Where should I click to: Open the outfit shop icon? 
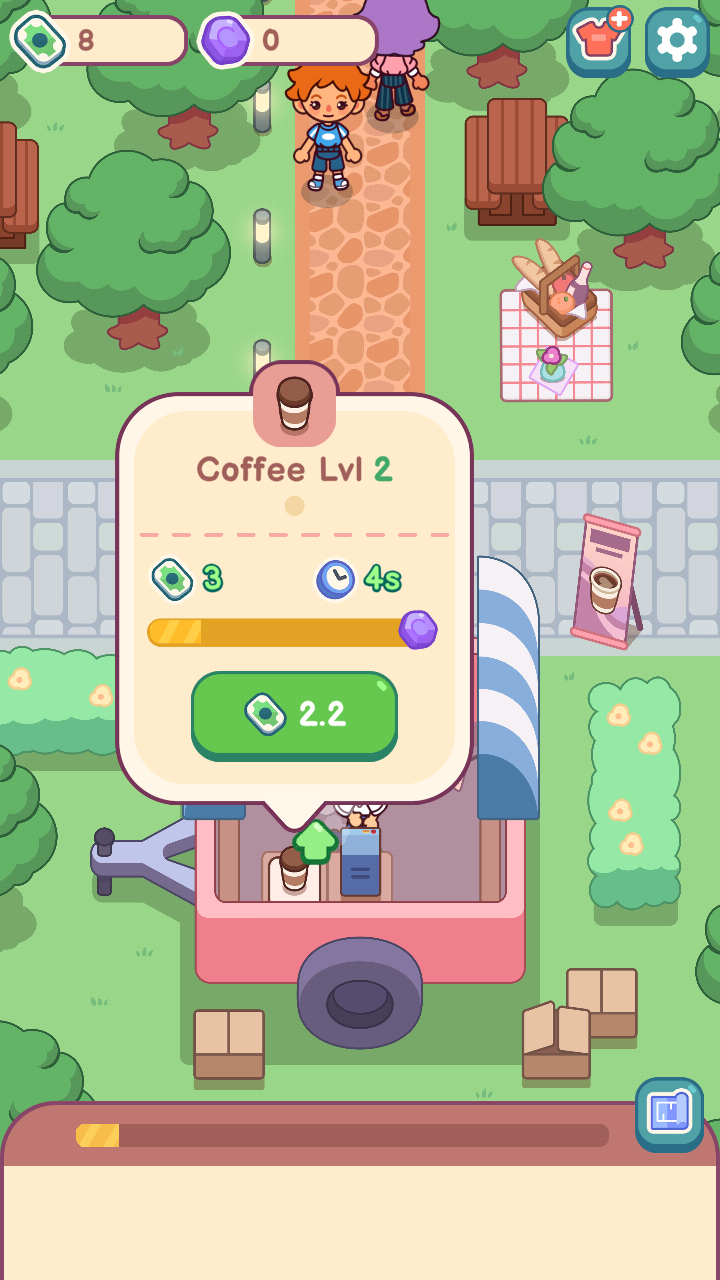click(599, 41)
